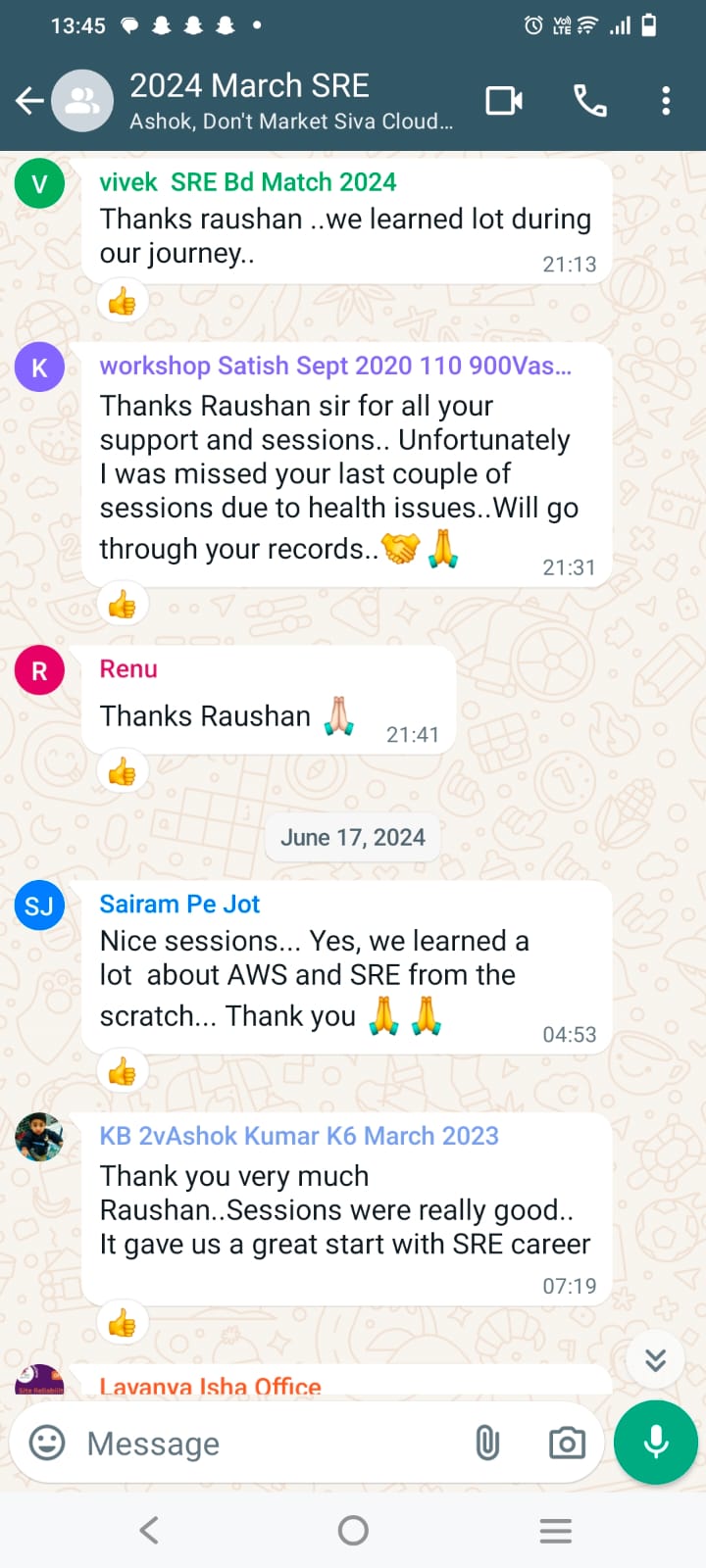Tap the thumbs-up reaction under vivek's message
The image size is (706, 1568).
pyautogui.click(x=123, y=302)
